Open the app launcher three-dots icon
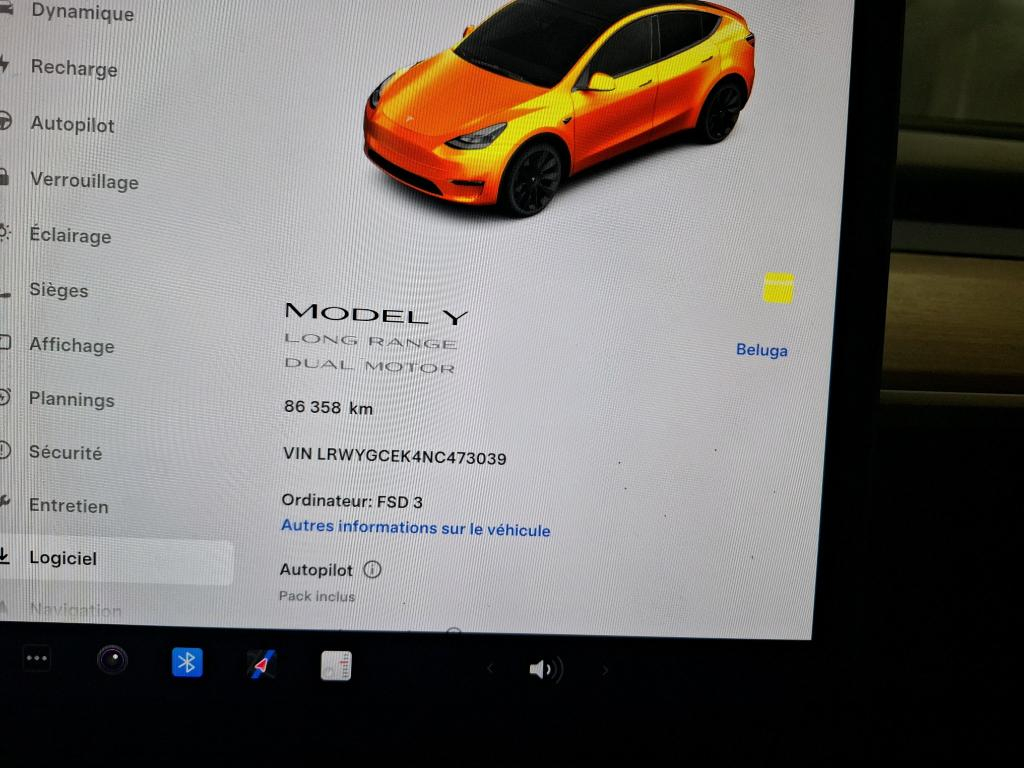Viewport: 1024px width, 768px height. 37,659
